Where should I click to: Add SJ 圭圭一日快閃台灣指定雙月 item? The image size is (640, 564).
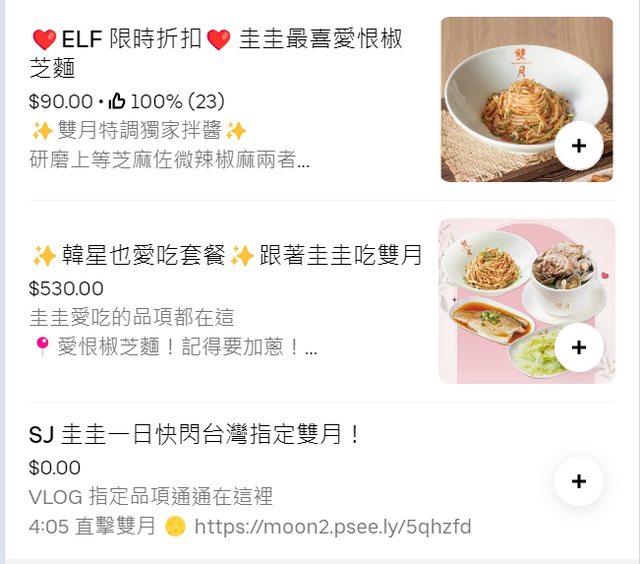click(x=578, y=482)
